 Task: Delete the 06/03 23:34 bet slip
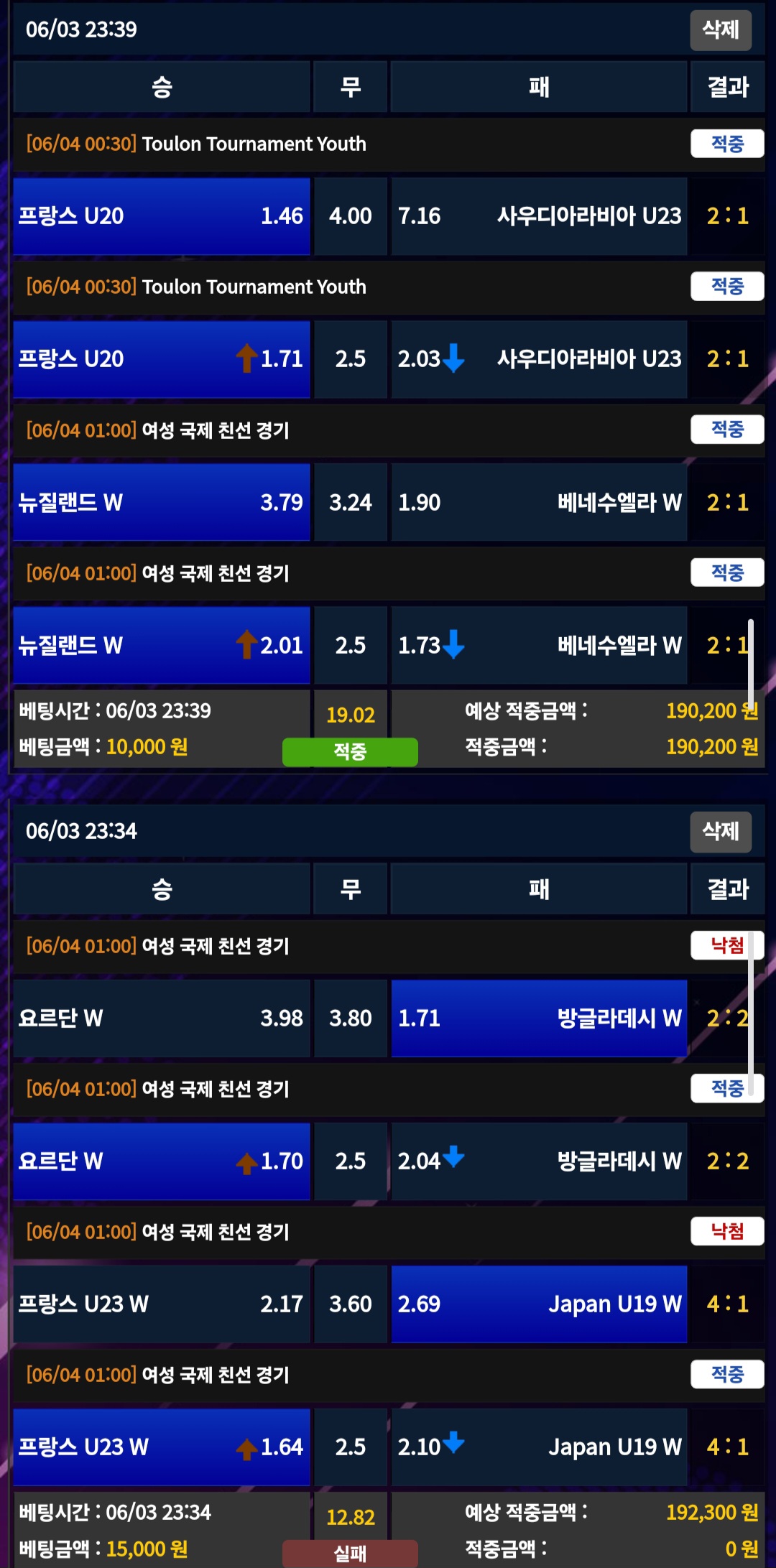(720, 832)
